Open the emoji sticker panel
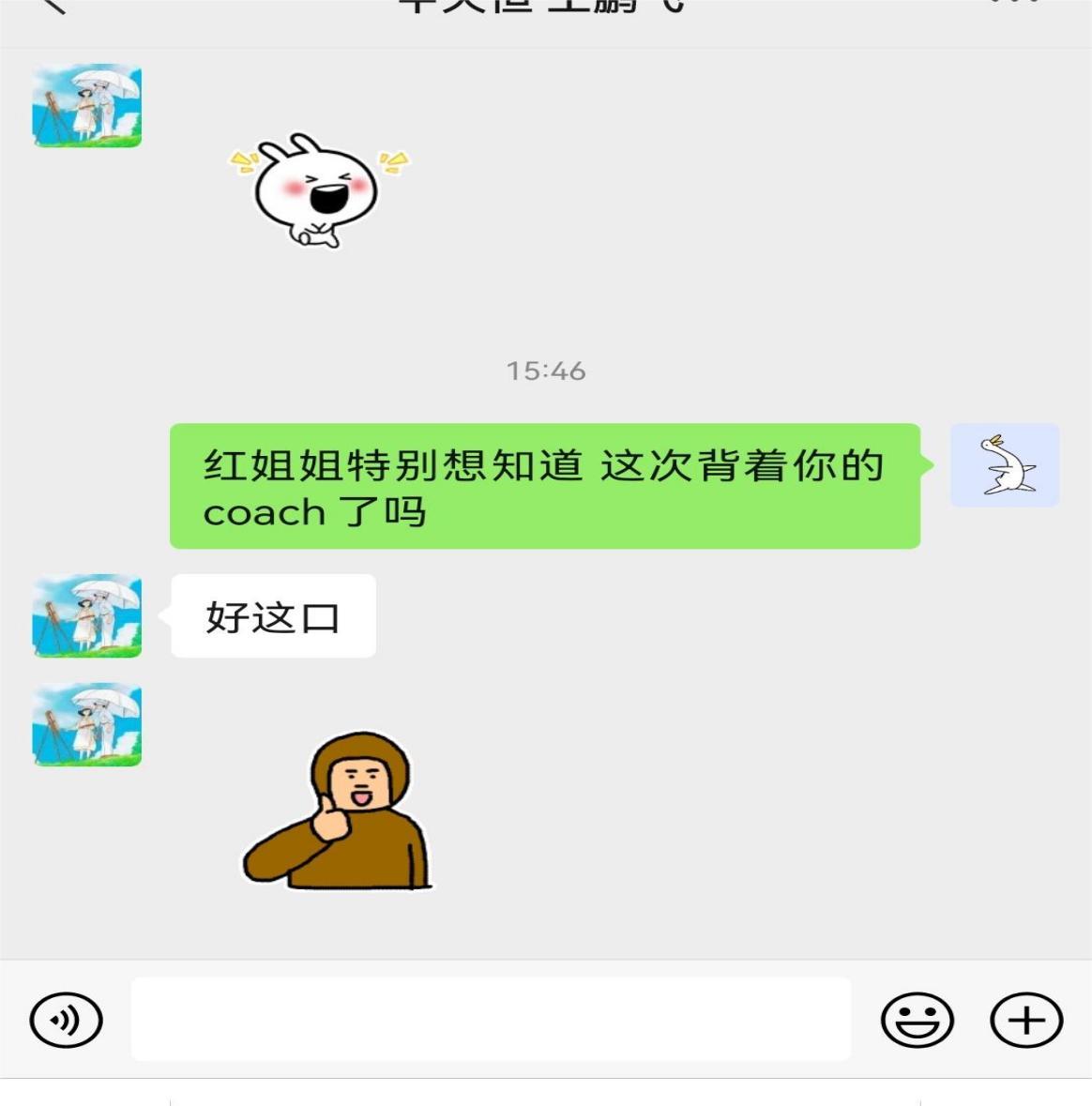This screenshot has height=1106, width=1092. [x=917, y=1020]
